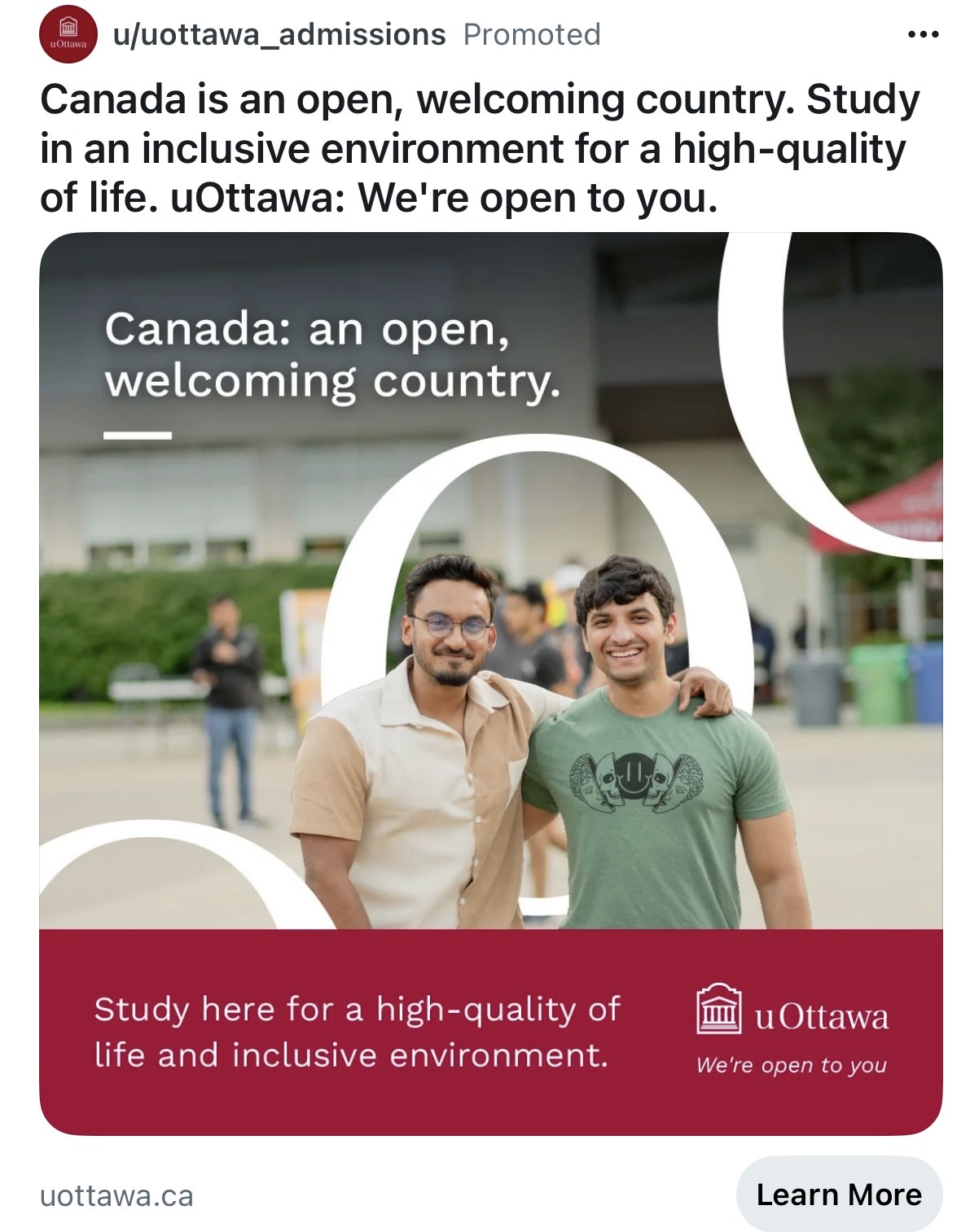Screen dimensions: 970x1232
Task: Visit the uottawa.ca link
Action: coord(116,1195)
